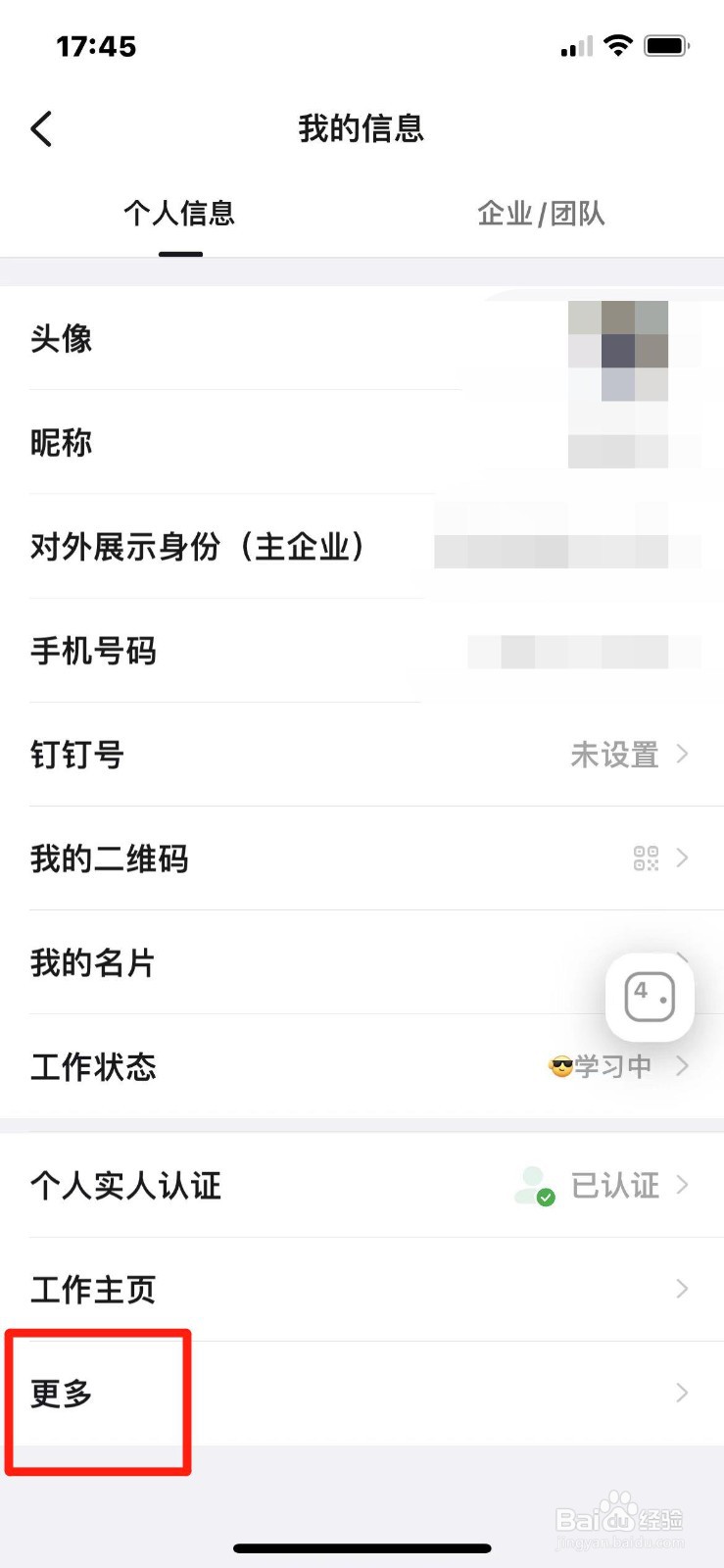Switch to the 企业/团队 tab
Screen dimensions: 724x1568
tap(541, 214)
